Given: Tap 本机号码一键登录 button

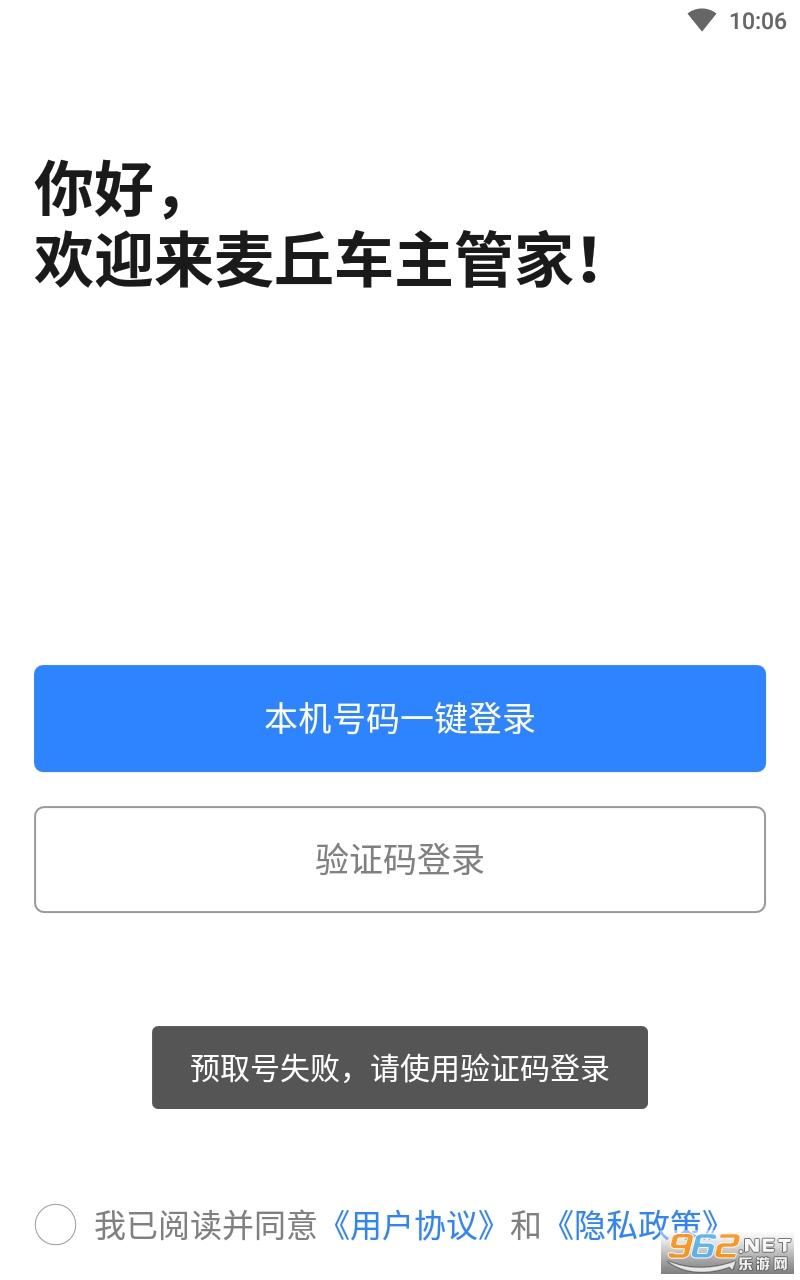Looking at the screenshot, I should click(400, 718).
